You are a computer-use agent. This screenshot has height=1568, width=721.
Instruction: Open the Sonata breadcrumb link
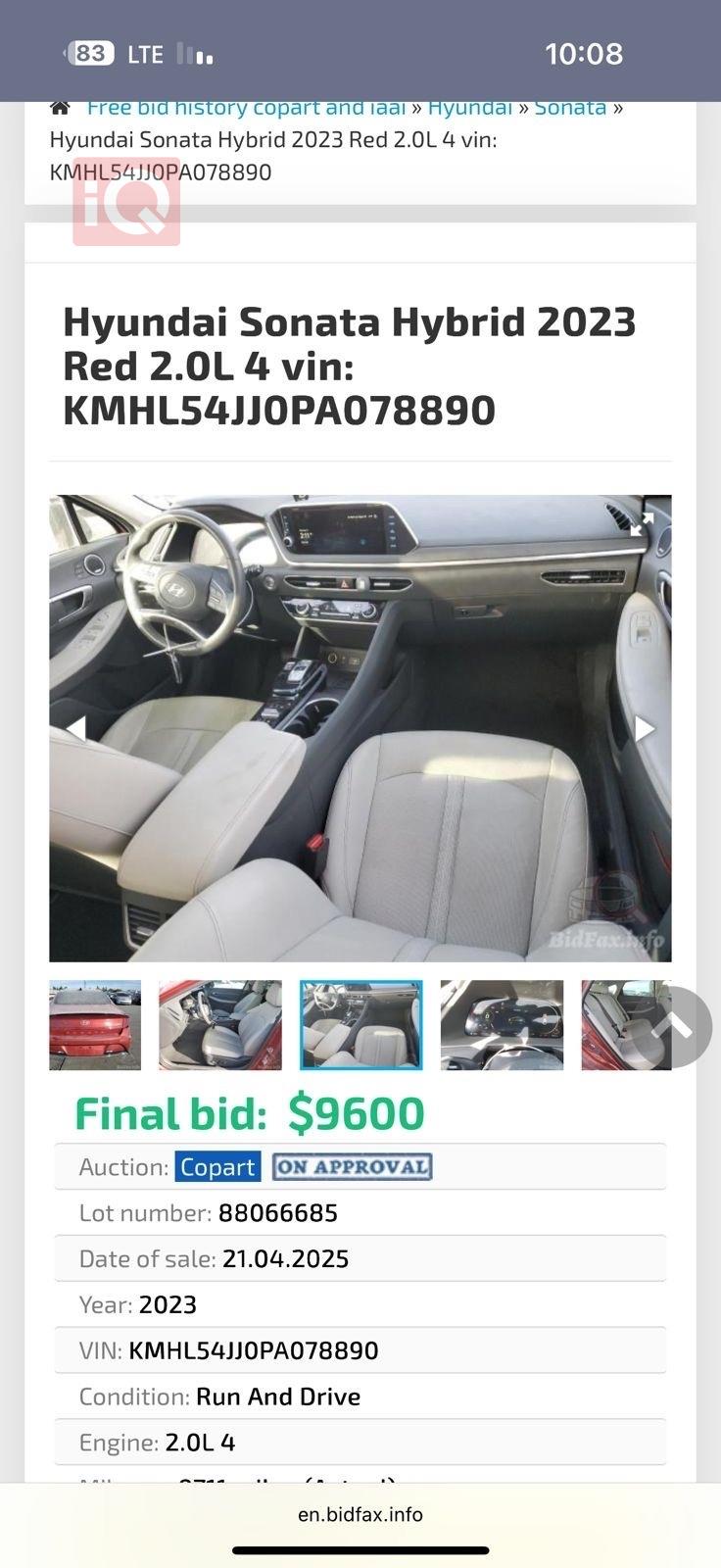570,108
